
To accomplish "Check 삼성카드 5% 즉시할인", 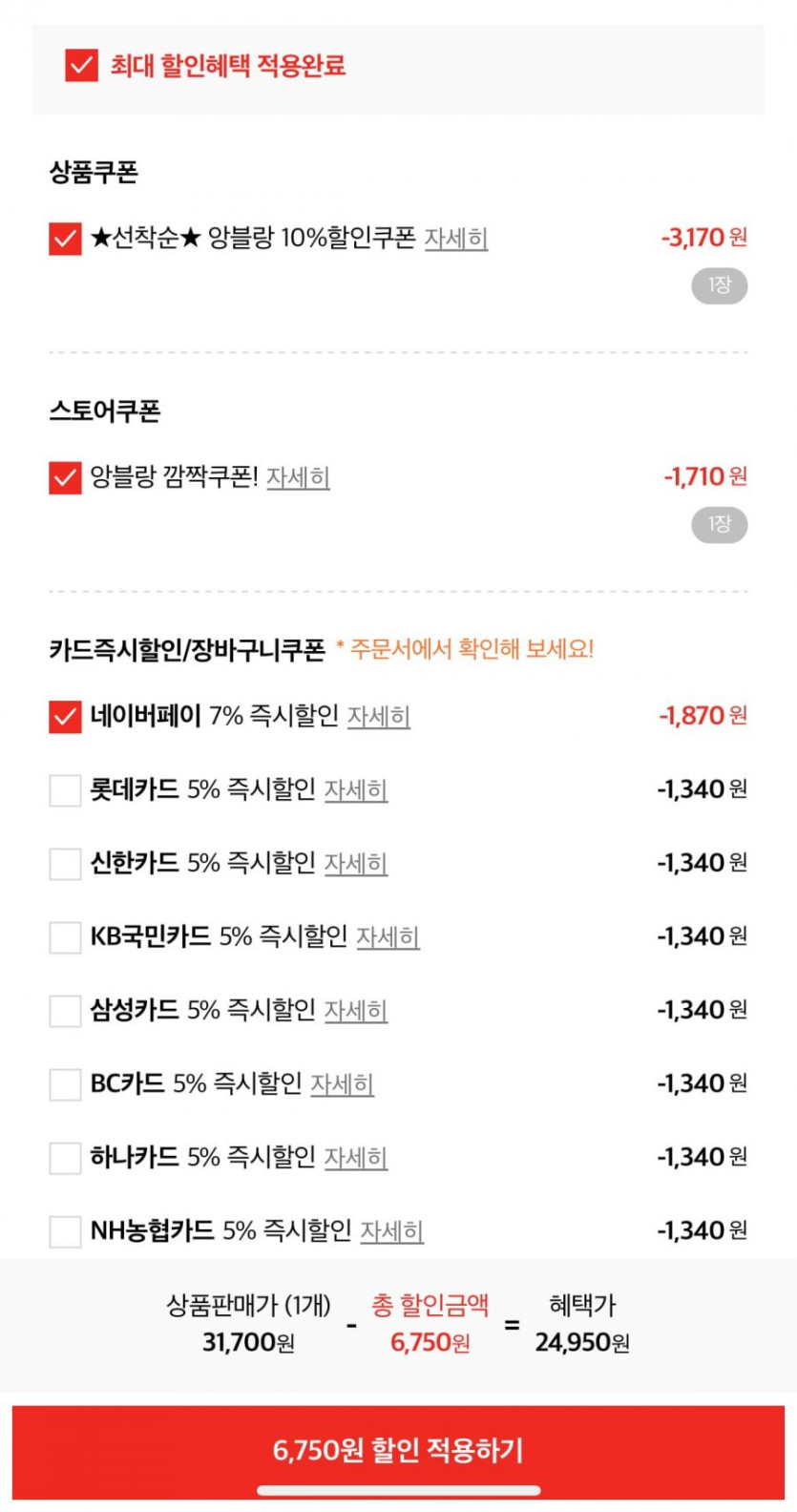I will (65, 1011).
